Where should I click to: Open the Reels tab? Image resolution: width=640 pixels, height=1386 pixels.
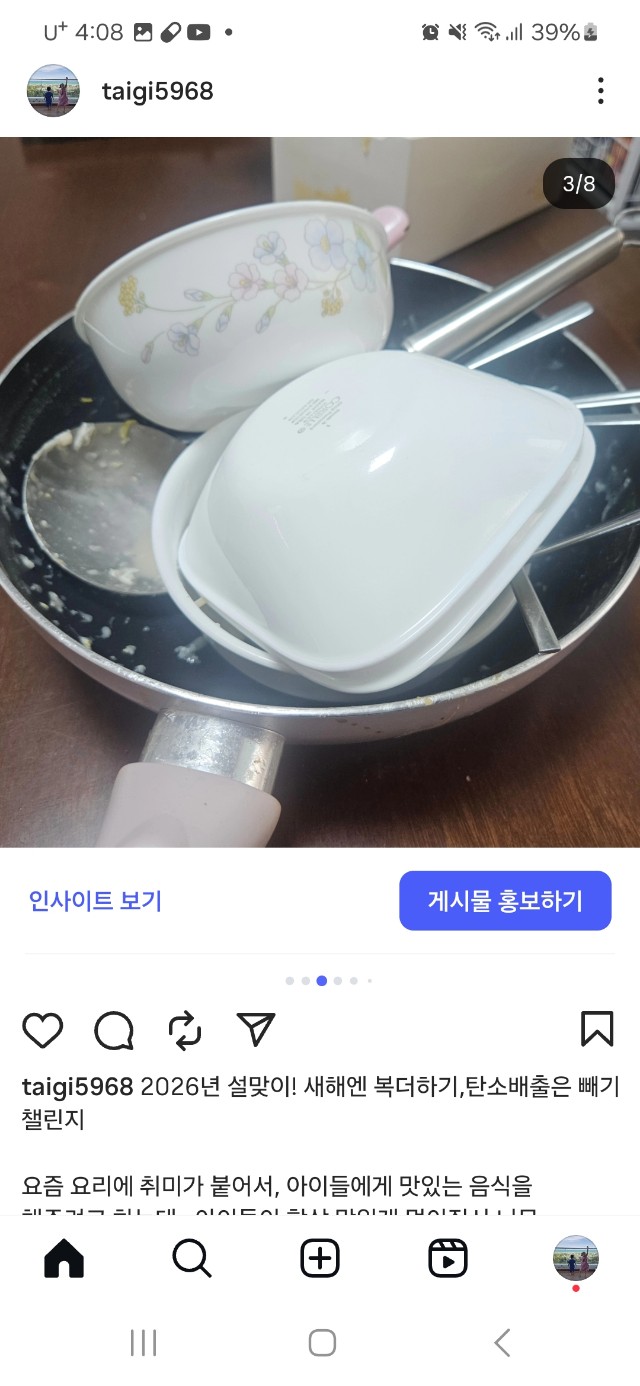(x=448, y=1259)
